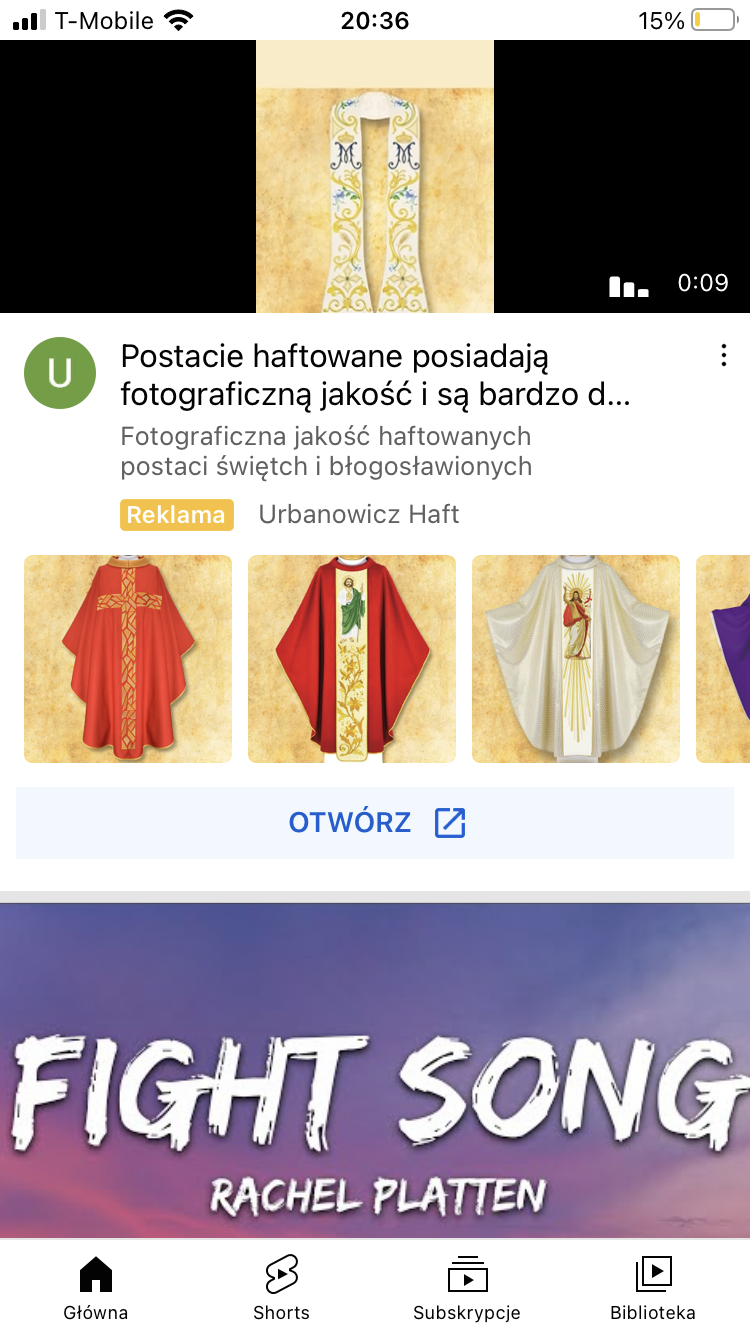The width and height of the screenshot is (750, 1334).
Task: View the red chasuble with saint figure
Action: [x=352, y=659]
